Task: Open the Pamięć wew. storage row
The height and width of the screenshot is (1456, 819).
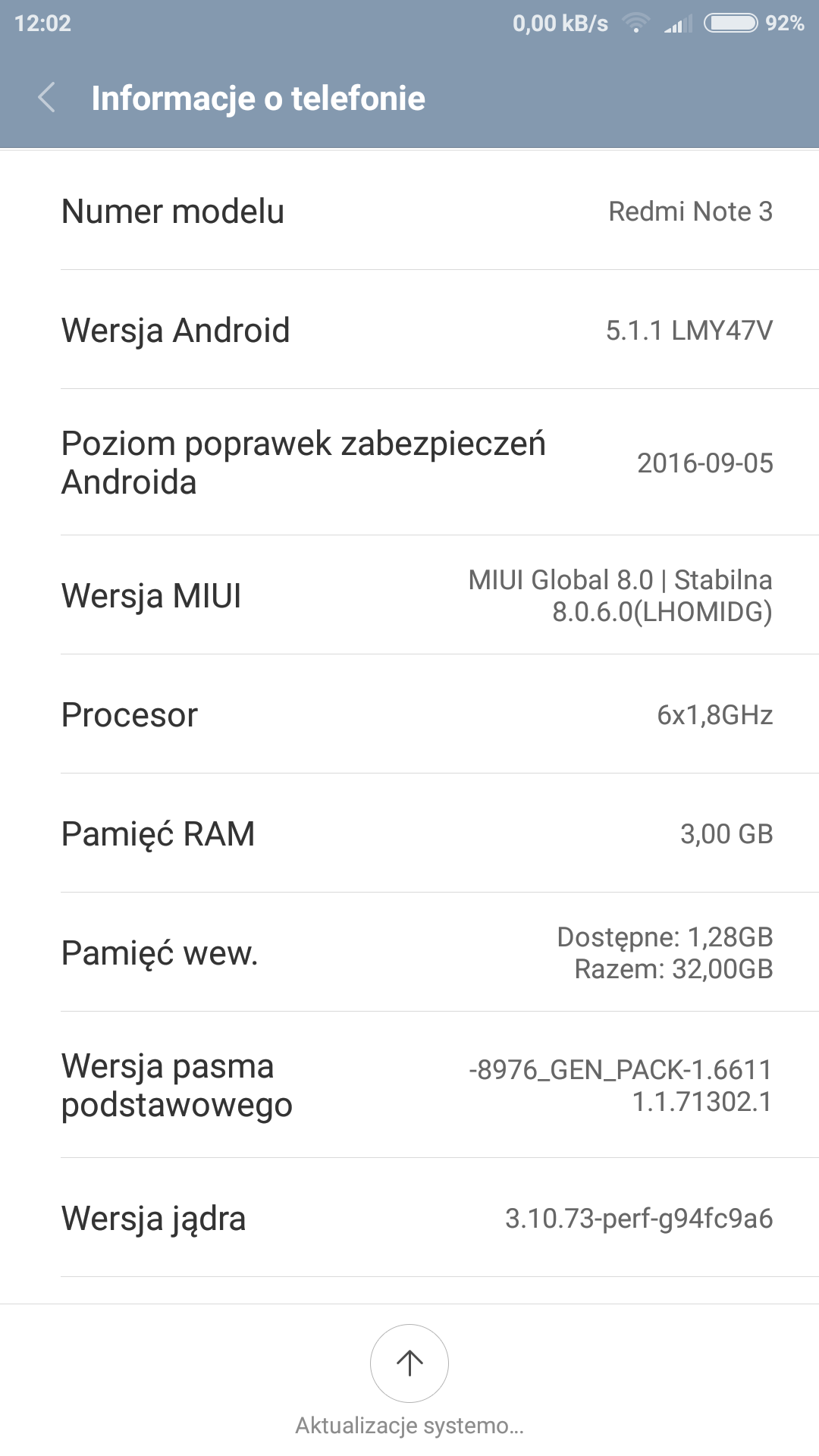Action: click(409, 952)
